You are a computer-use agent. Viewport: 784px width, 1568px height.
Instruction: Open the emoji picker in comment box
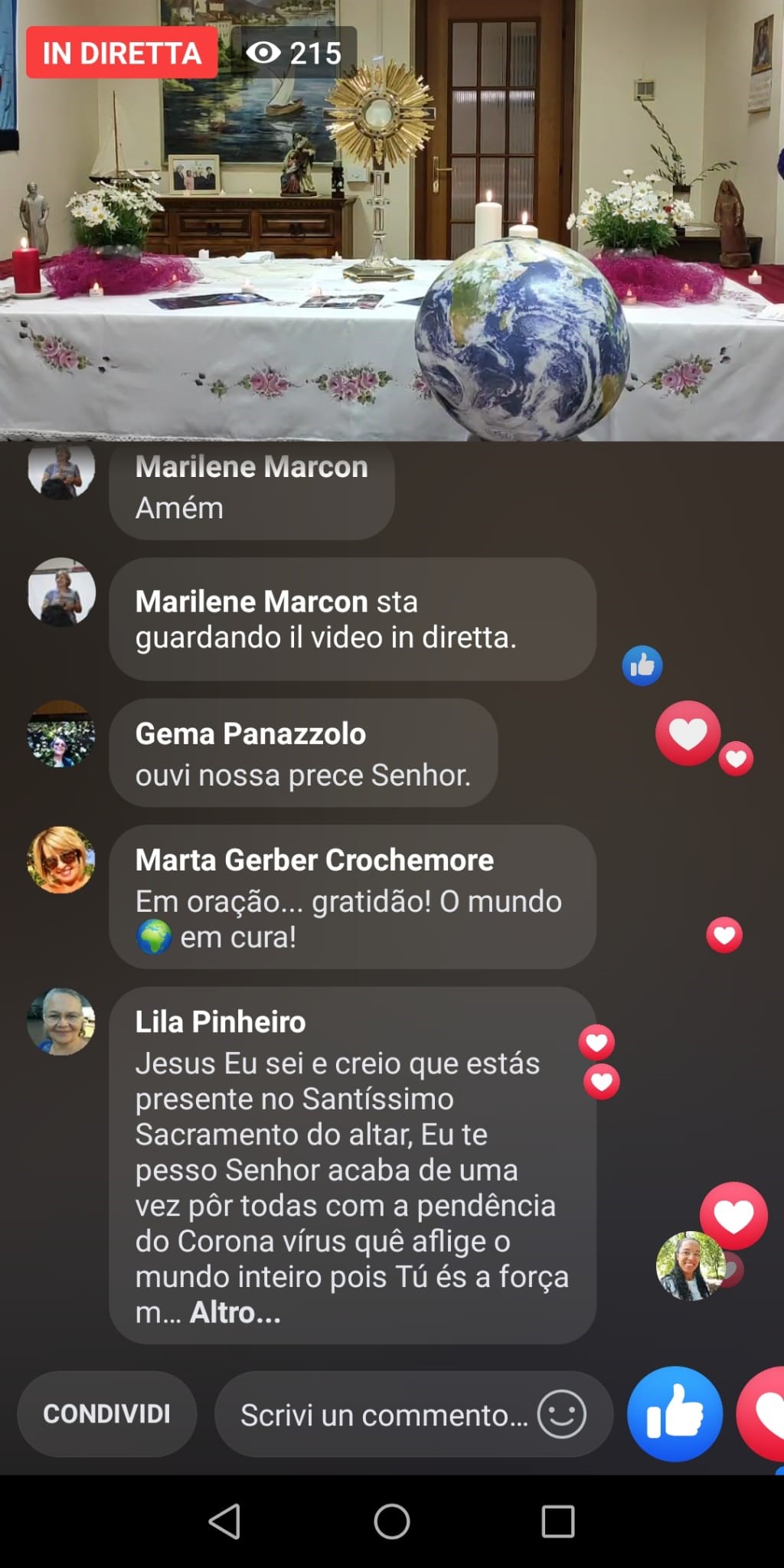pyautogui.click(x=561, y=1414)
